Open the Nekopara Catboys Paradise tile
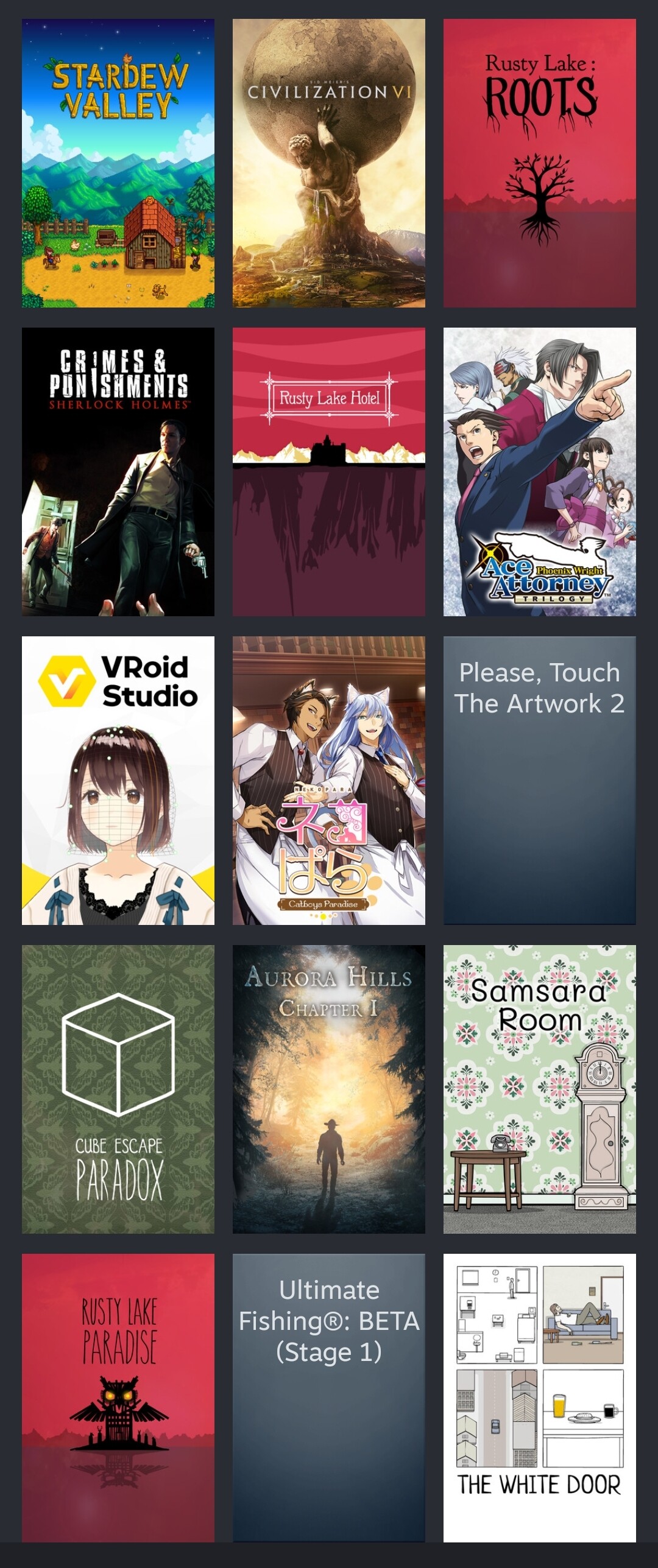This screenshot has width=658, height=1568. point(329,781)
